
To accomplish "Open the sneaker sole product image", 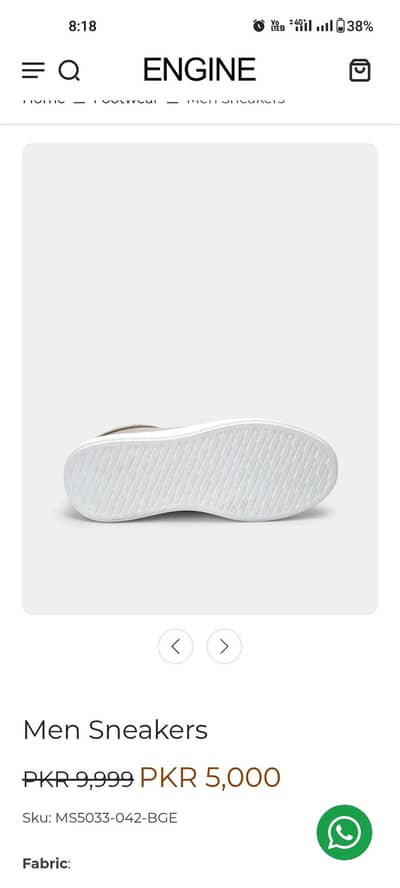I will (200, 378).
